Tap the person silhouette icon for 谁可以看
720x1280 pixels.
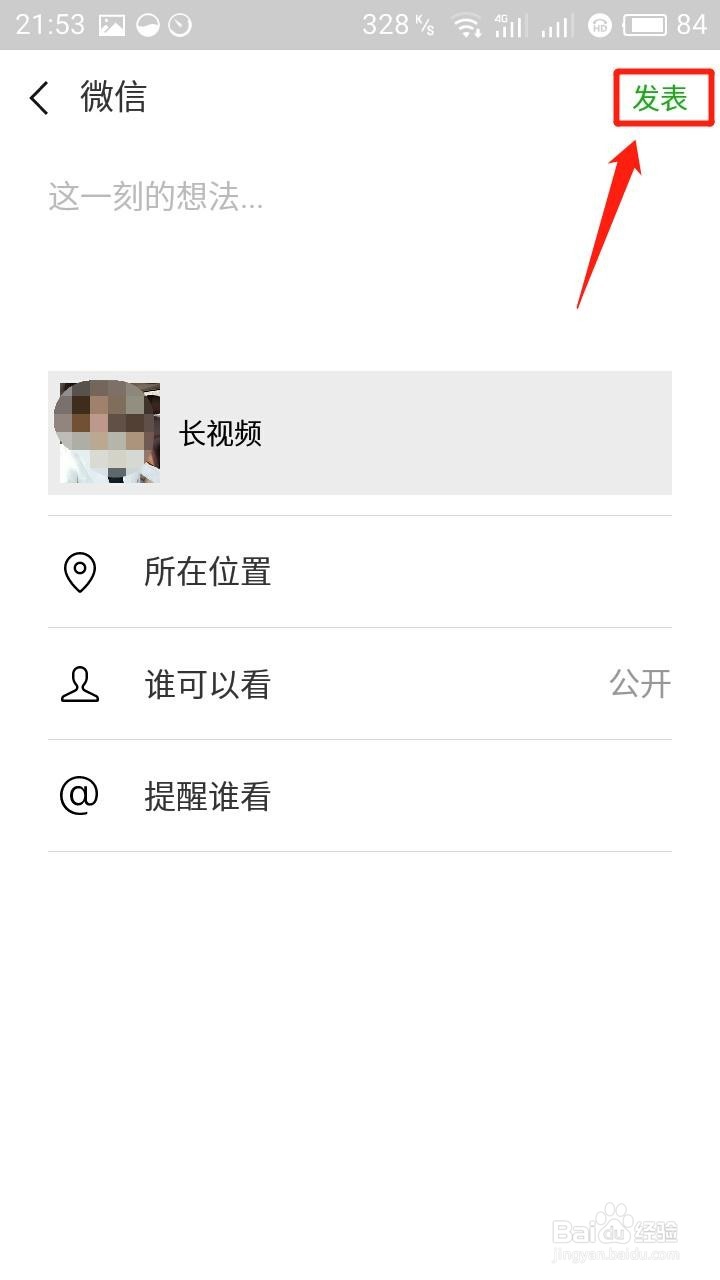point(80,685)
